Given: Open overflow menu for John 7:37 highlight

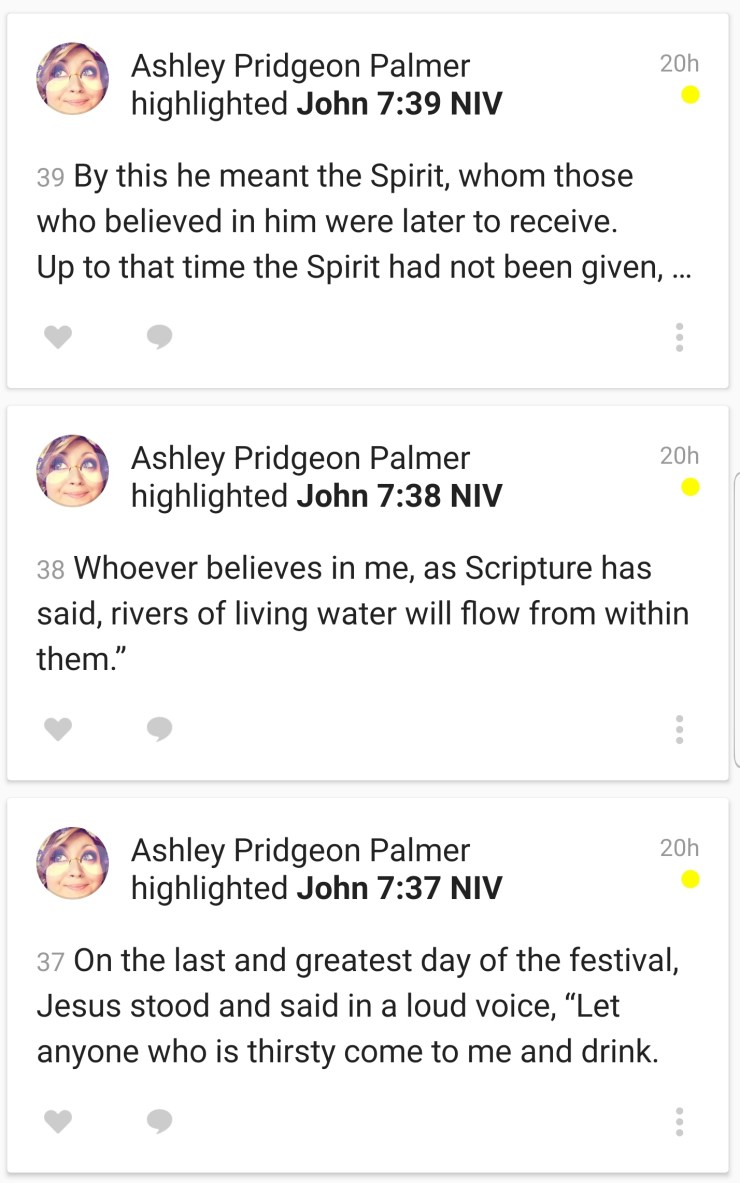Looking at the screenshot, I should tap(679, 1121).
